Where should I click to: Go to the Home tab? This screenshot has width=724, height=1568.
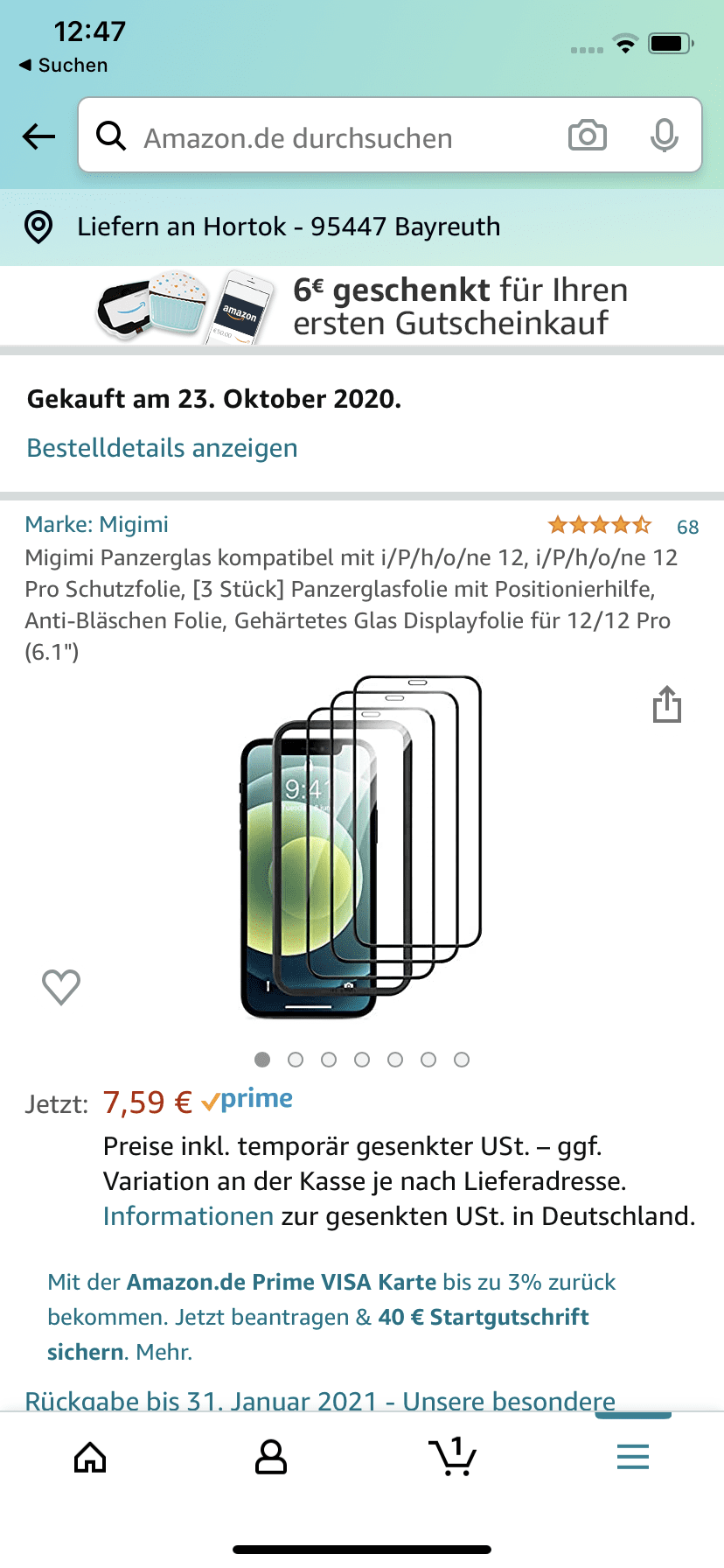90,1457
